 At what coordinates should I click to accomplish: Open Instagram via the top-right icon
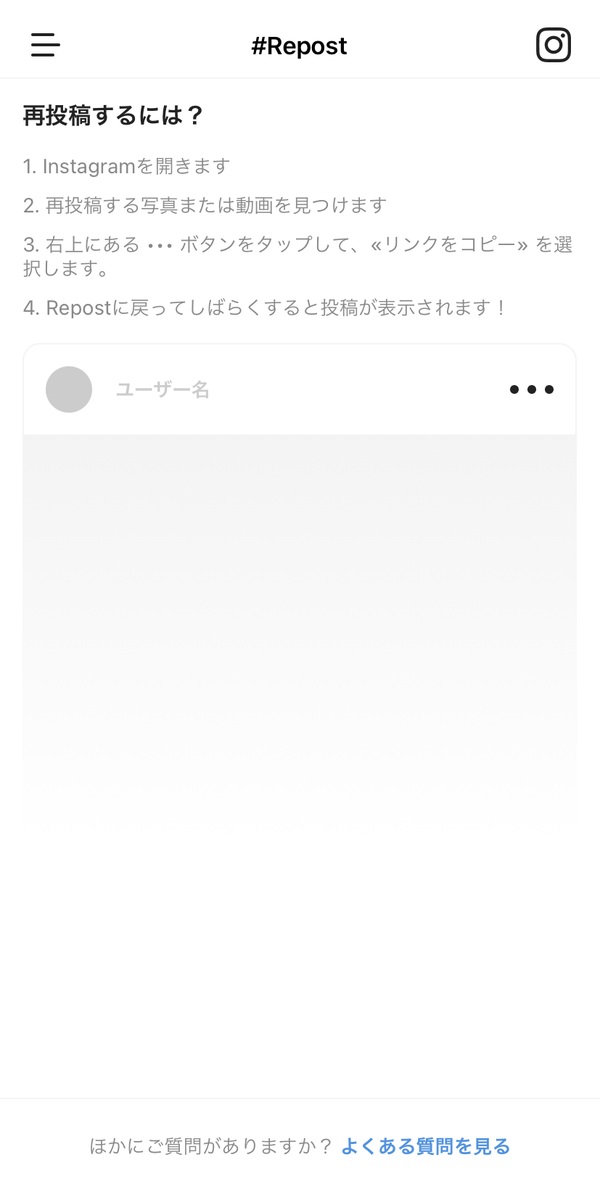point(553,45)
